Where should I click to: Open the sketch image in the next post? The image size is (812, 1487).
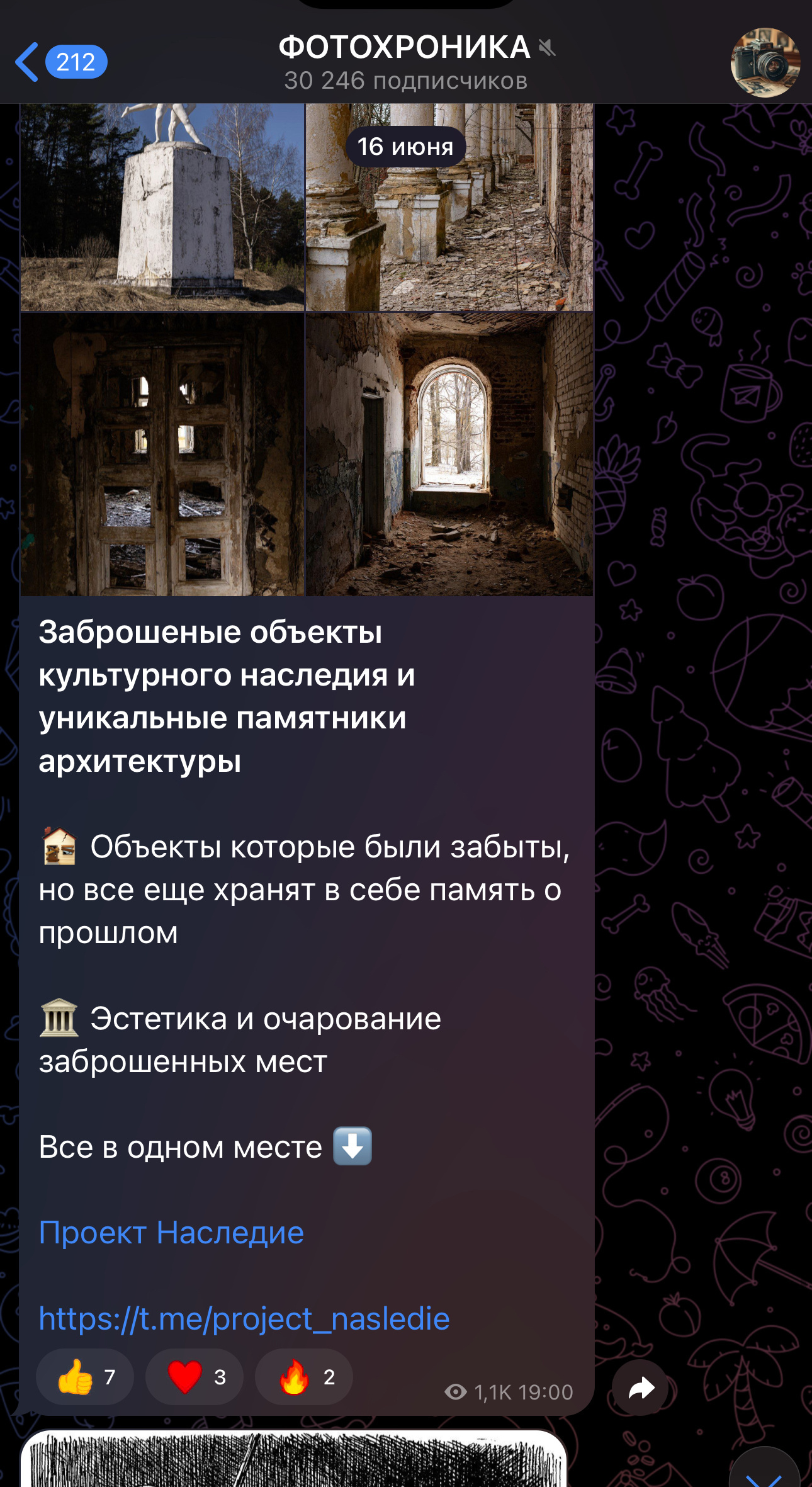coord(294,1459)
